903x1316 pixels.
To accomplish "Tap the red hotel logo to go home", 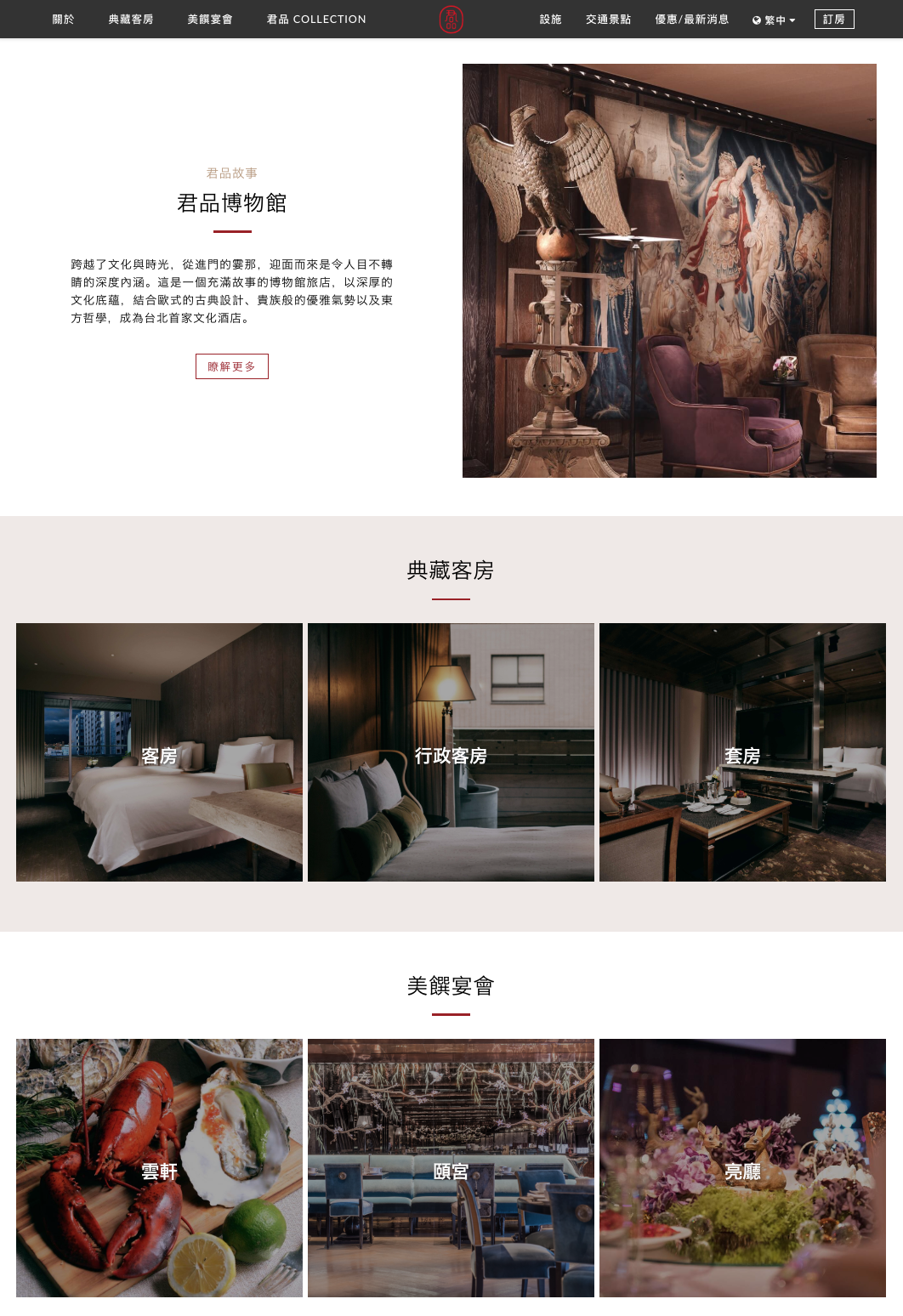I will [x=451, y=19].
